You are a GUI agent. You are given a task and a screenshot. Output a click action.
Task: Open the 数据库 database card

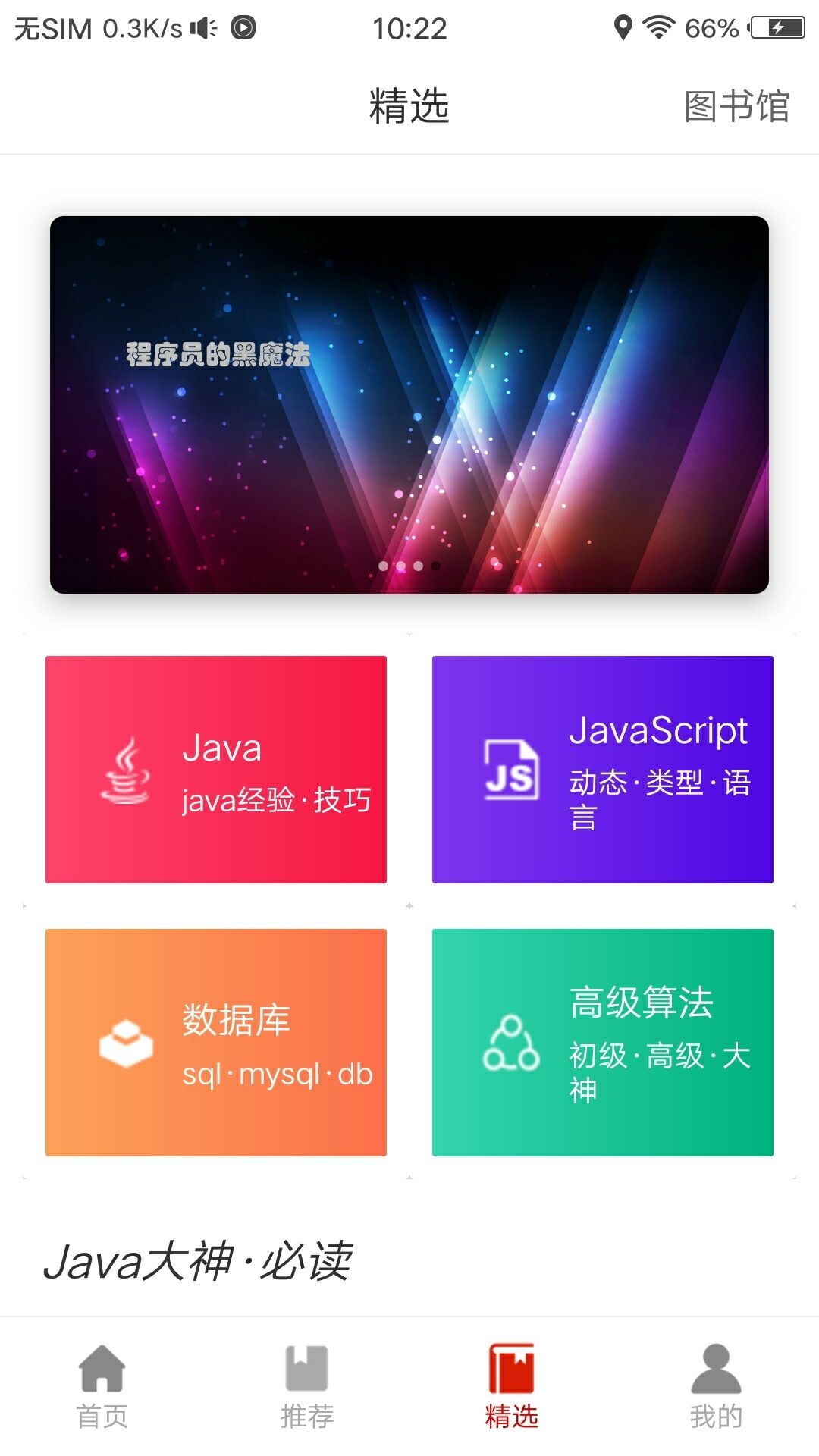216,1043
